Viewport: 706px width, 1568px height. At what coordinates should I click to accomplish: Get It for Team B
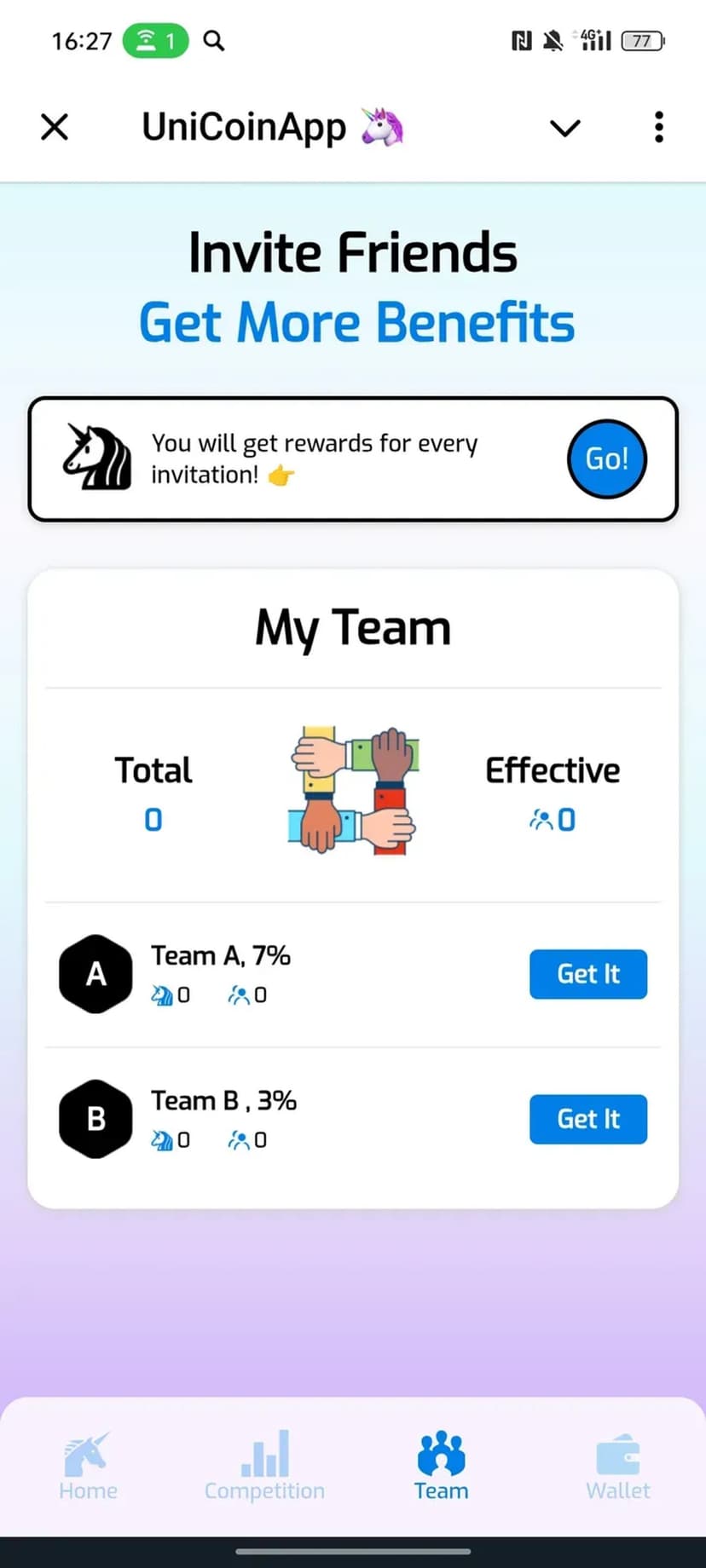click(587, 1119)
